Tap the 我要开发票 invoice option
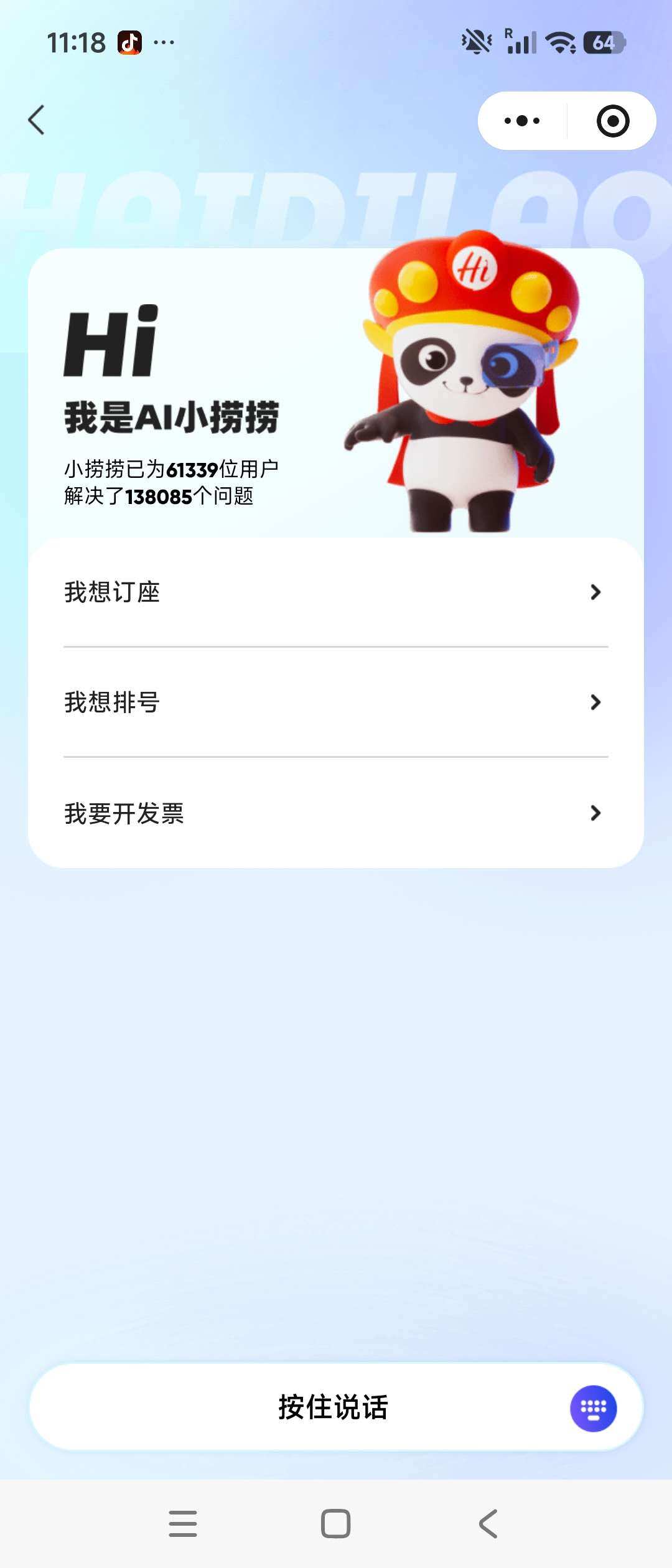Viewport: 672px width, 1568px height. click(126, 814)
